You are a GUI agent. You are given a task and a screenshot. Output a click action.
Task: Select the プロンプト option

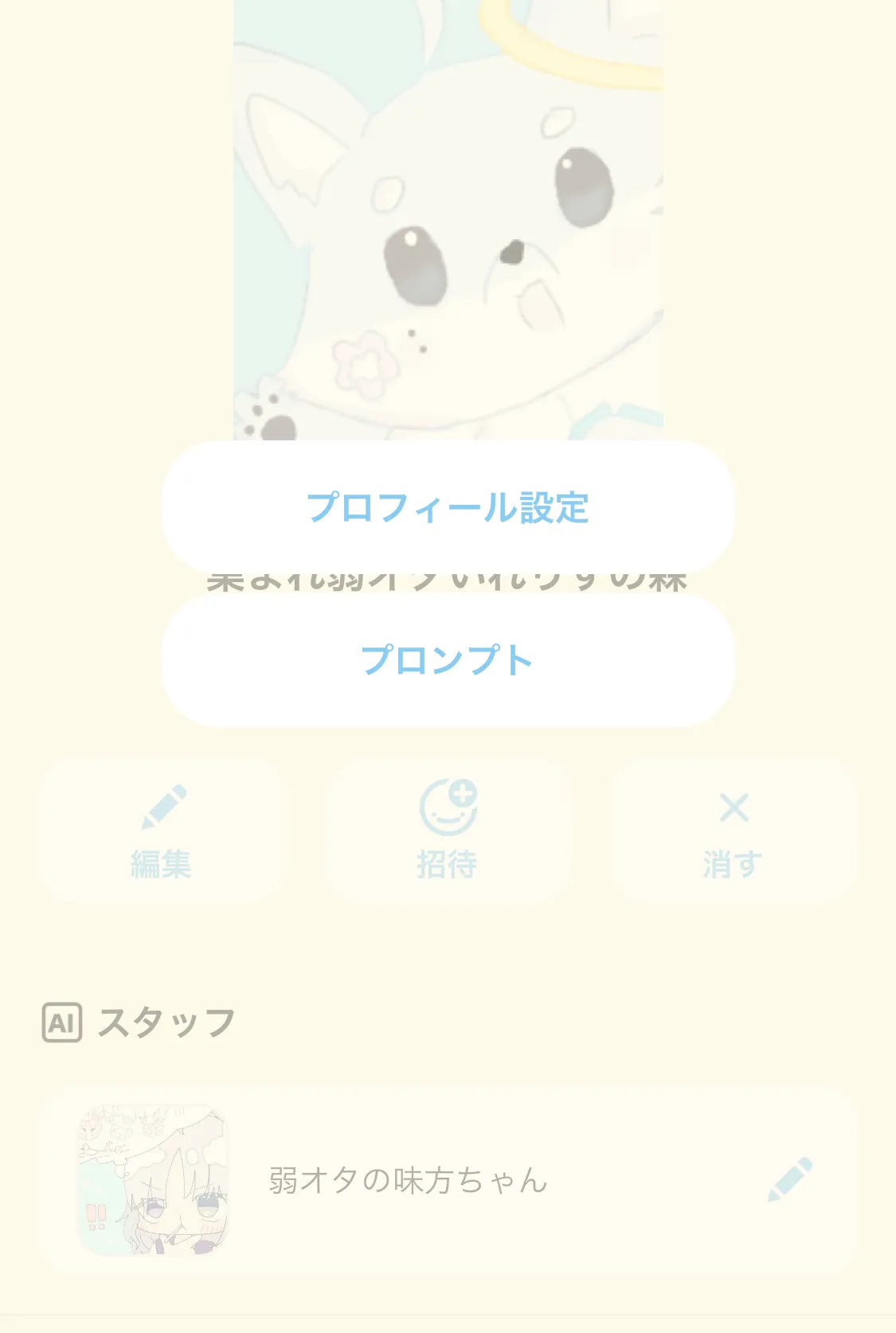(x=448, y=660)
